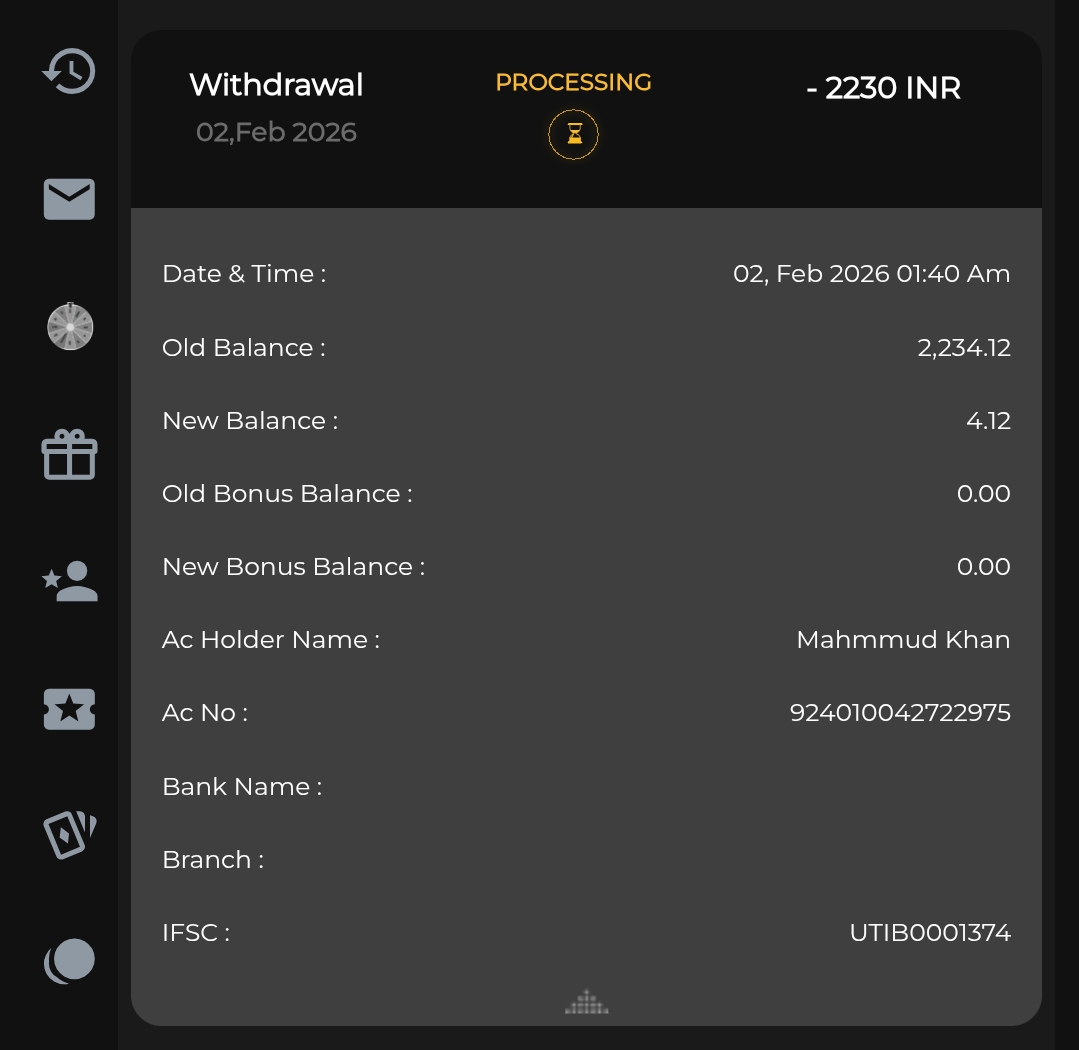
Task: Open the transaction history icon
Action: [69, 72]
